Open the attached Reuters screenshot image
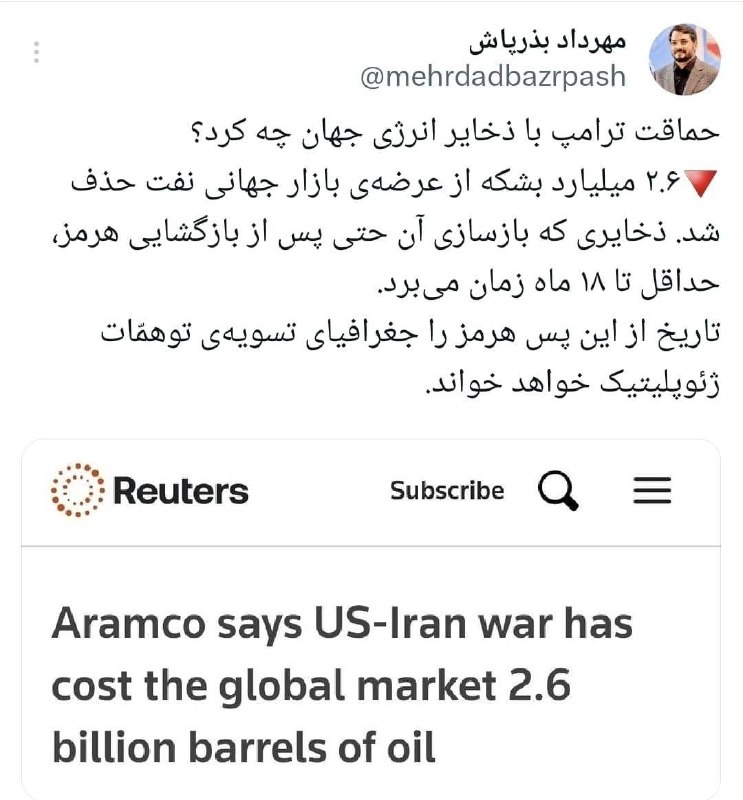The image size is (743, 800). click(371, 619)
